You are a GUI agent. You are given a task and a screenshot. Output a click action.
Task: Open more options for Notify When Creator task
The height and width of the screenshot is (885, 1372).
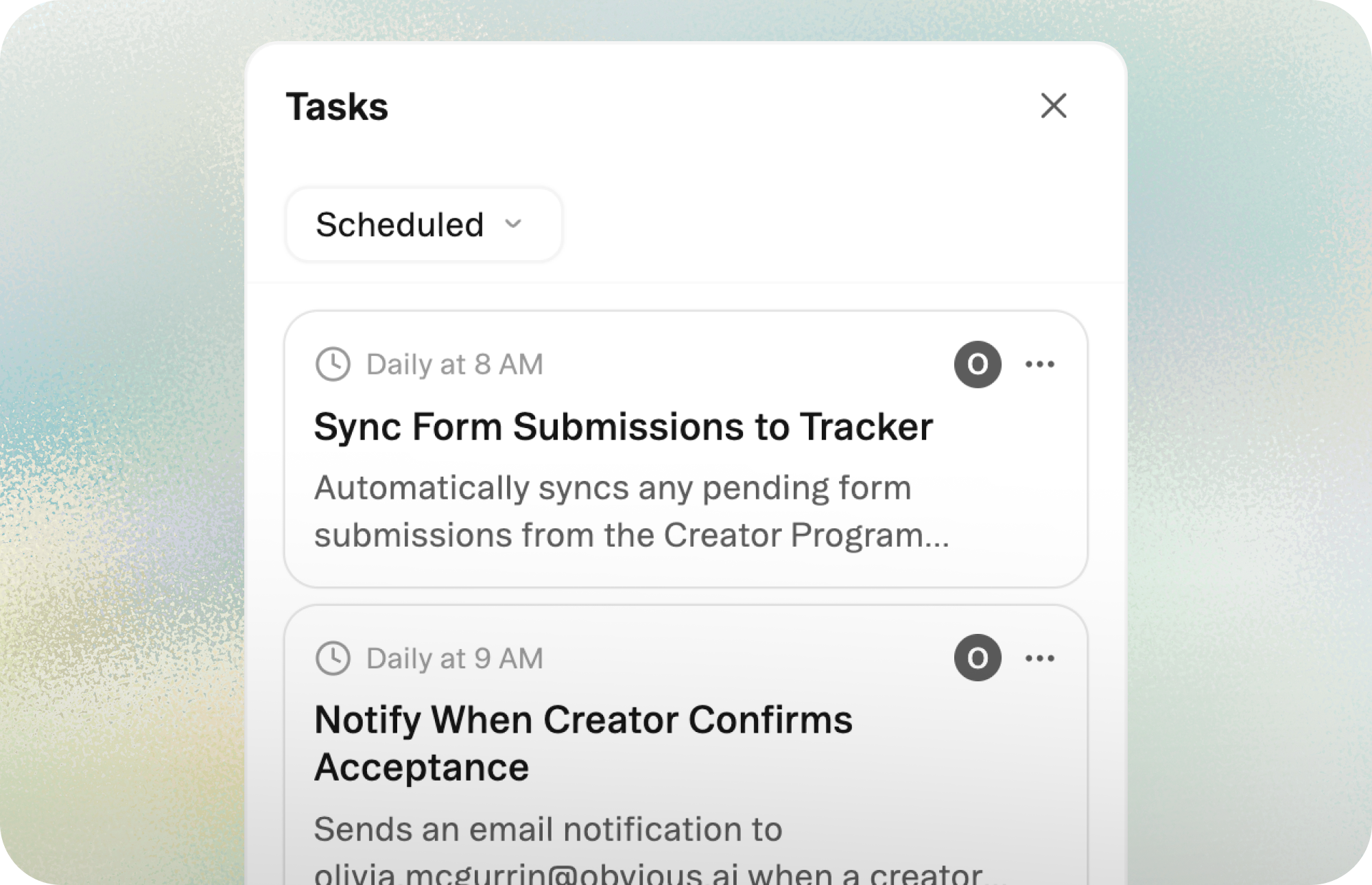click(1039, 659)
